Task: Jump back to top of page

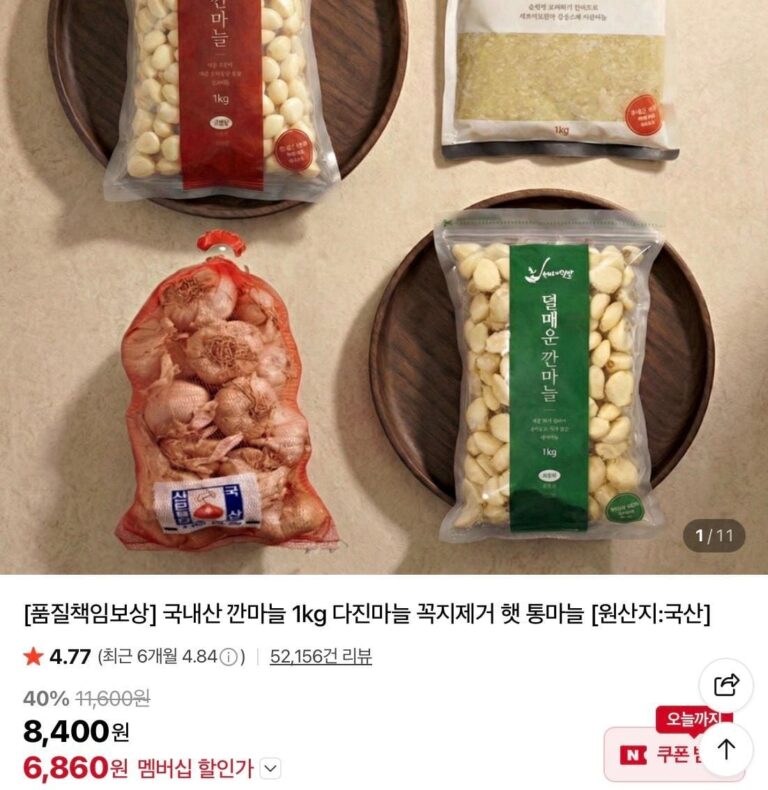Action: point(726,749)
